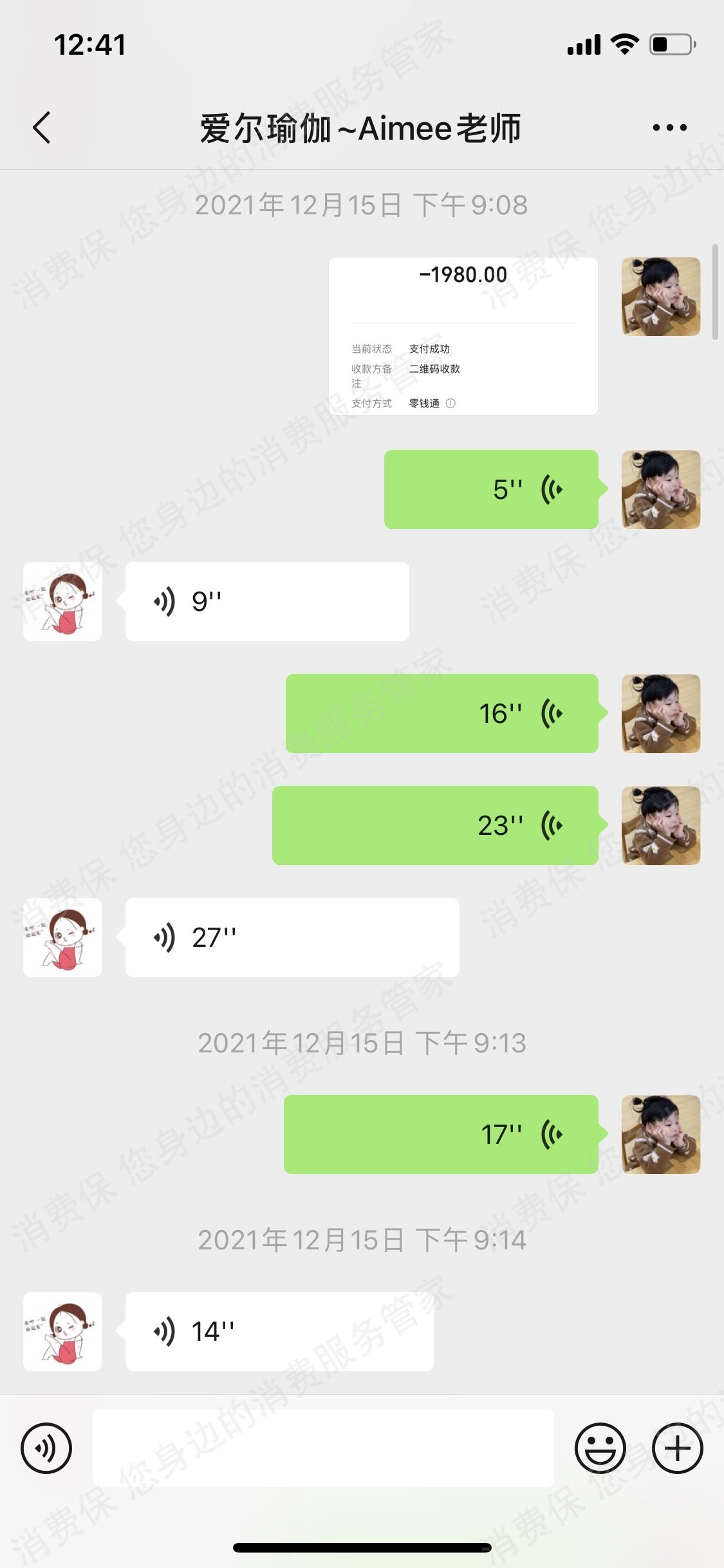Play the 23'' sent voice message

pyautogui.click(x=435, y=825)
